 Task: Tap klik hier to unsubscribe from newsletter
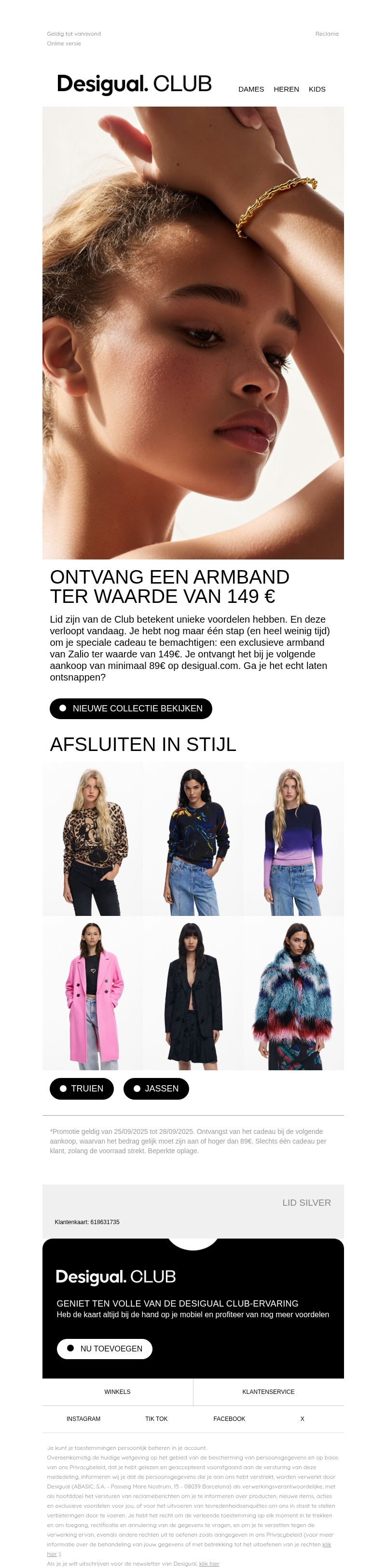[x=209, y=1563]
